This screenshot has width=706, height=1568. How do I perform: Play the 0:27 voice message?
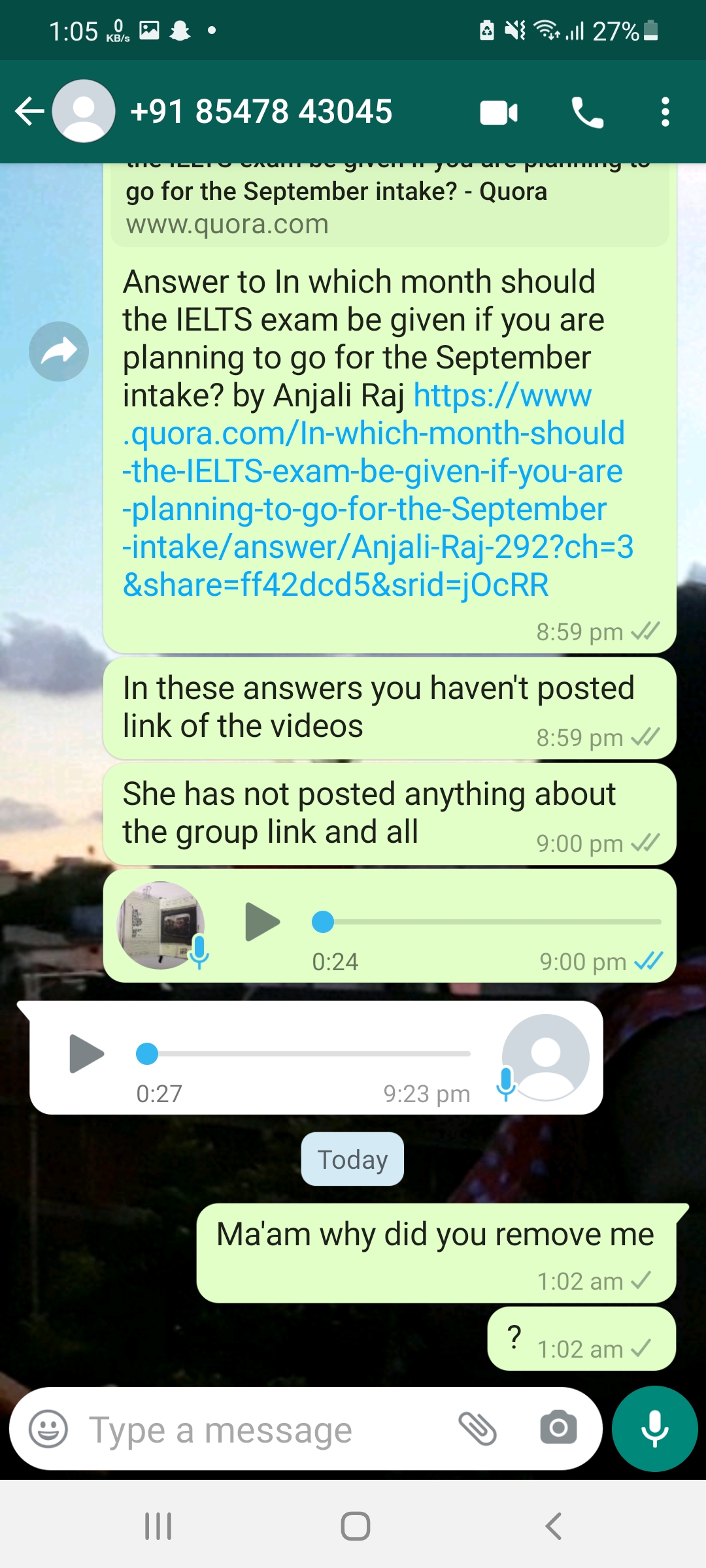click(x=86, y=1053)
